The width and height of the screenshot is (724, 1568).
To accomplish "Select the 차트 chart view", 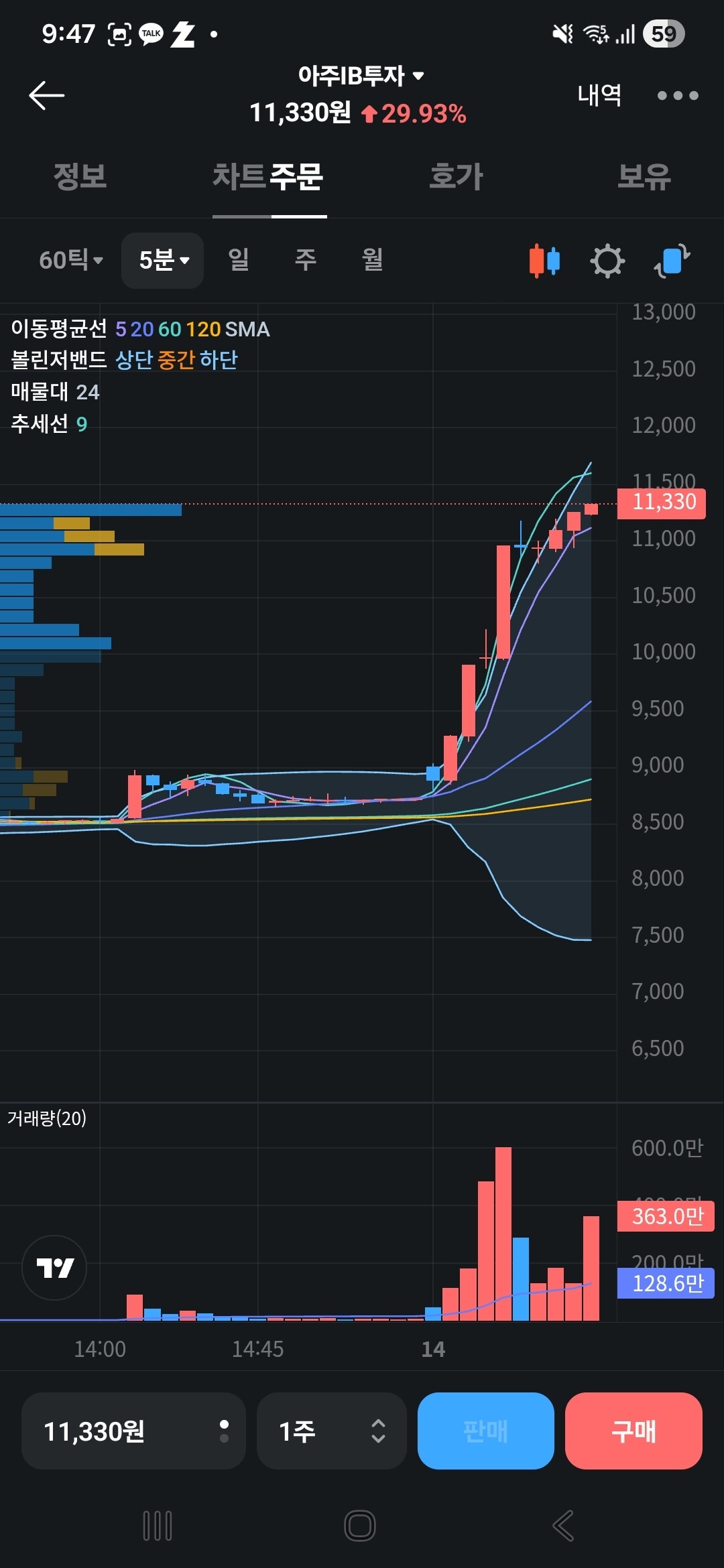I will (x=239, y=177).
